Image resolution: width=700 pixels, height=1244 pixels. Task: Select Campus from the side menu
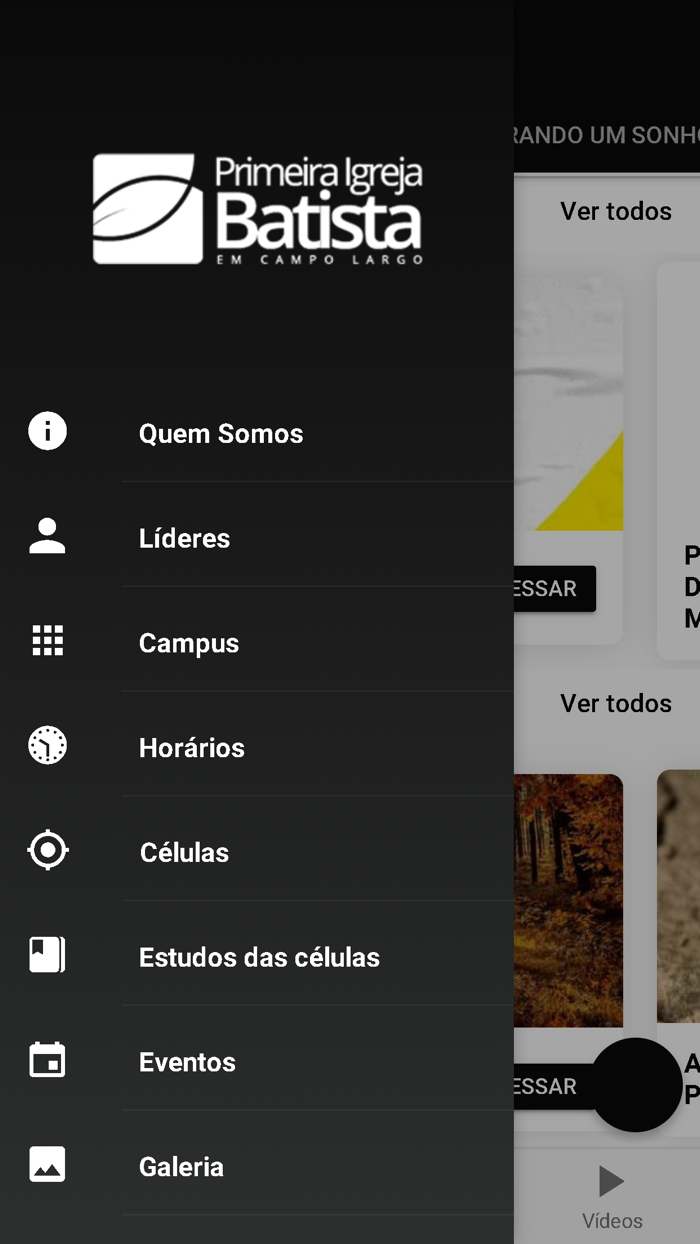189,643
